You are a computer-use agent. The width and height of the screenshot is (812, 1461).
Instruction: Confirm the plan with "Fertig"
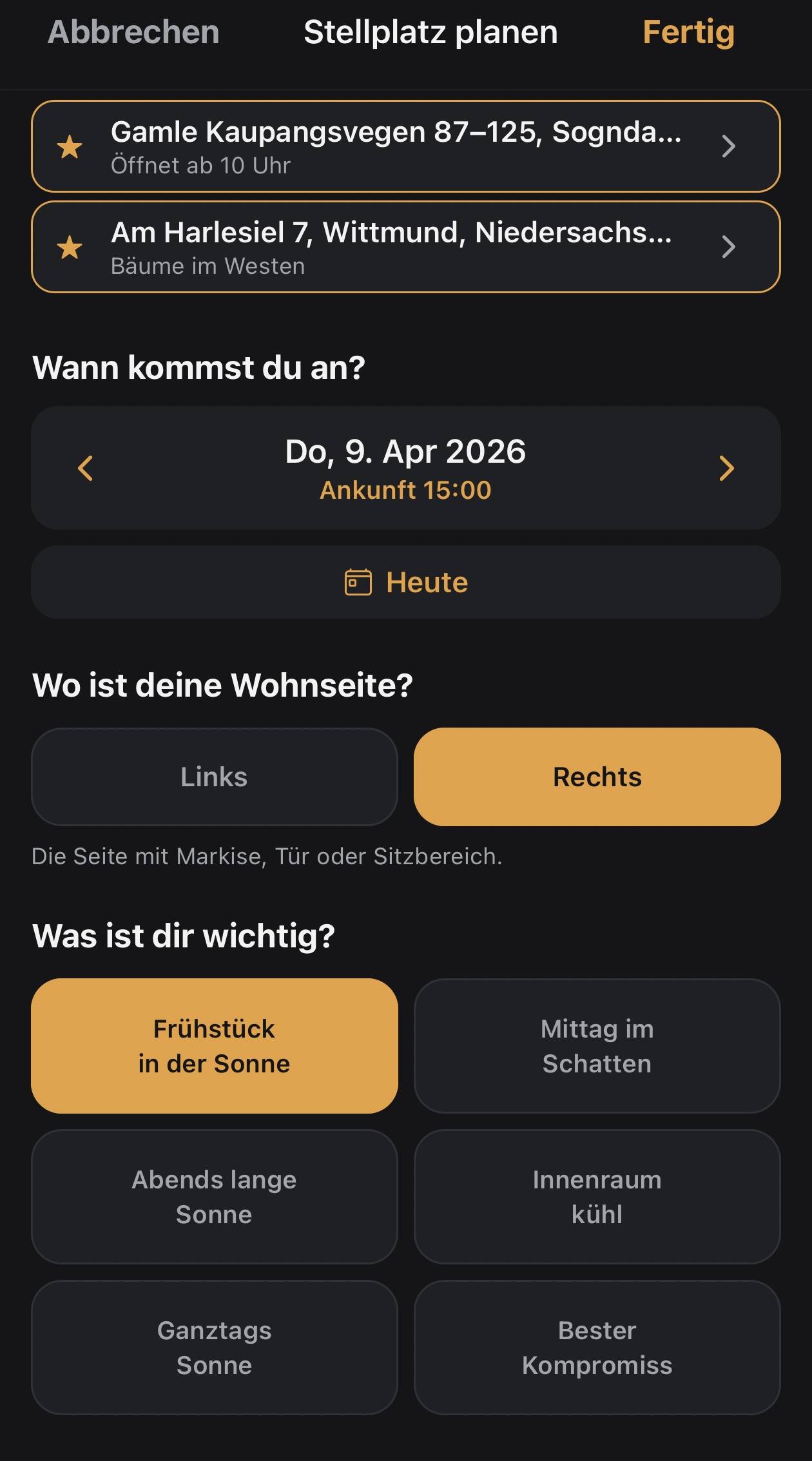688,32
